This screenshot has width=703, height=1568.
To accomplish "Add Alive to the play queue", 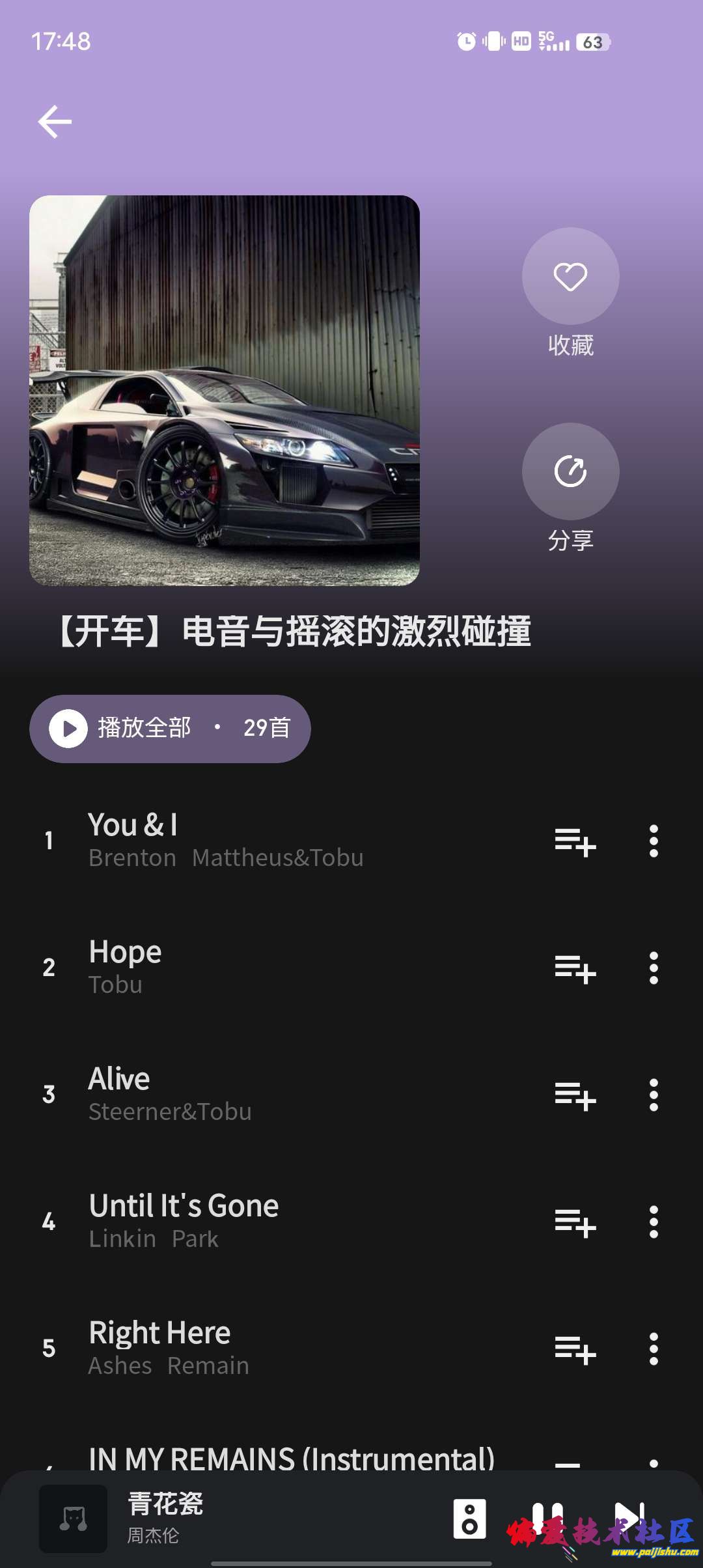I will [x=575, y=1095].
